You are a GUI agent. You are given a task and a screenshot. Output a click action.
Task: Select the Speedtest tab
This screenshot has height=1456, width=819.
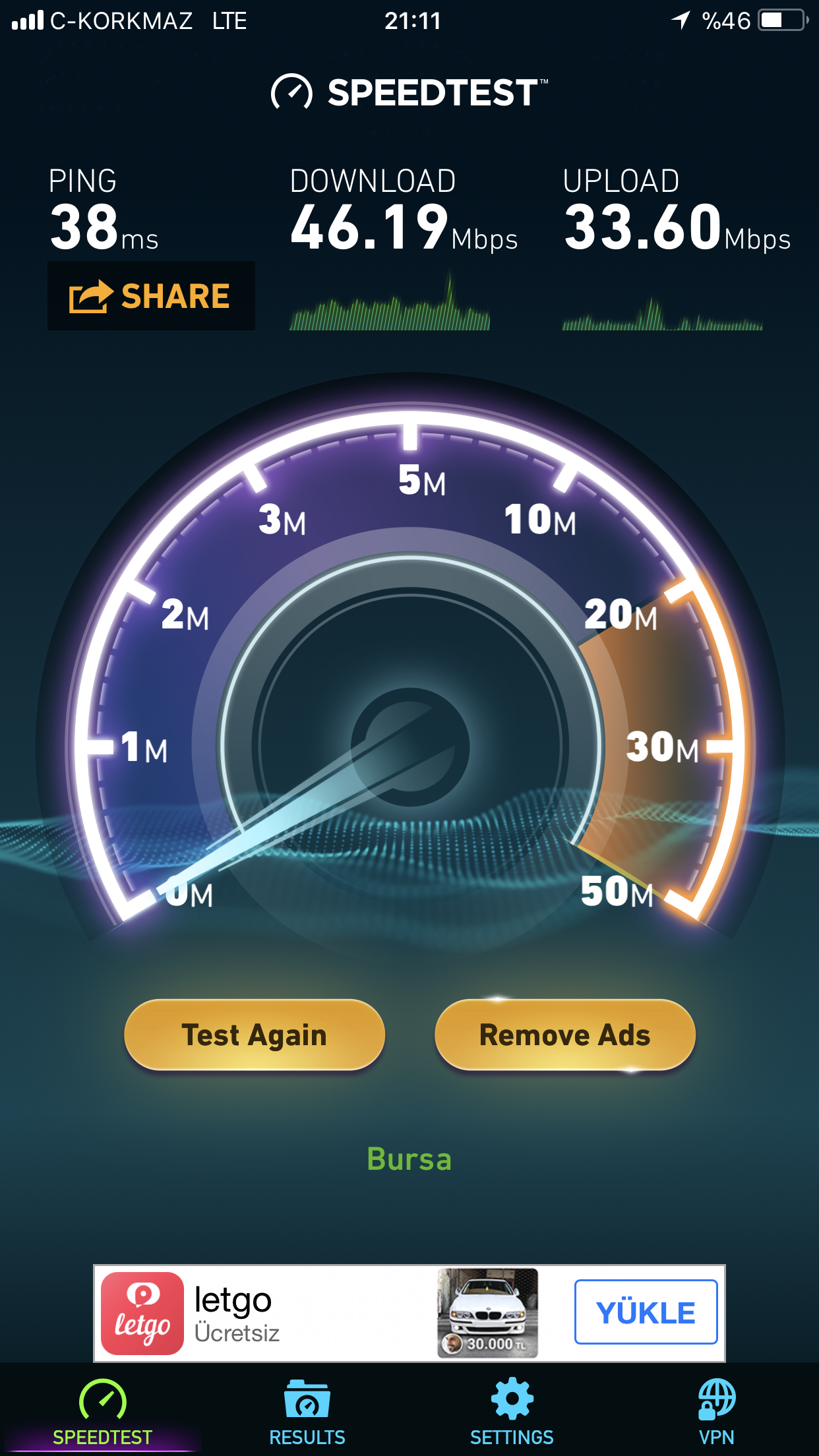[102, 1412]
